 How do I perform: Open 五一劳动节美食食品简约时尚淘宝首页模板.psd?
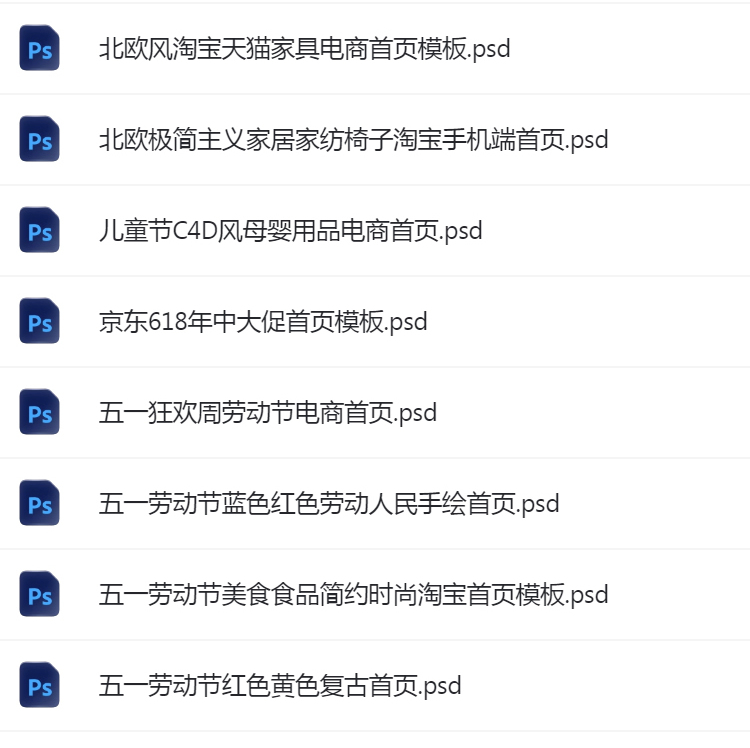point(353,595)
